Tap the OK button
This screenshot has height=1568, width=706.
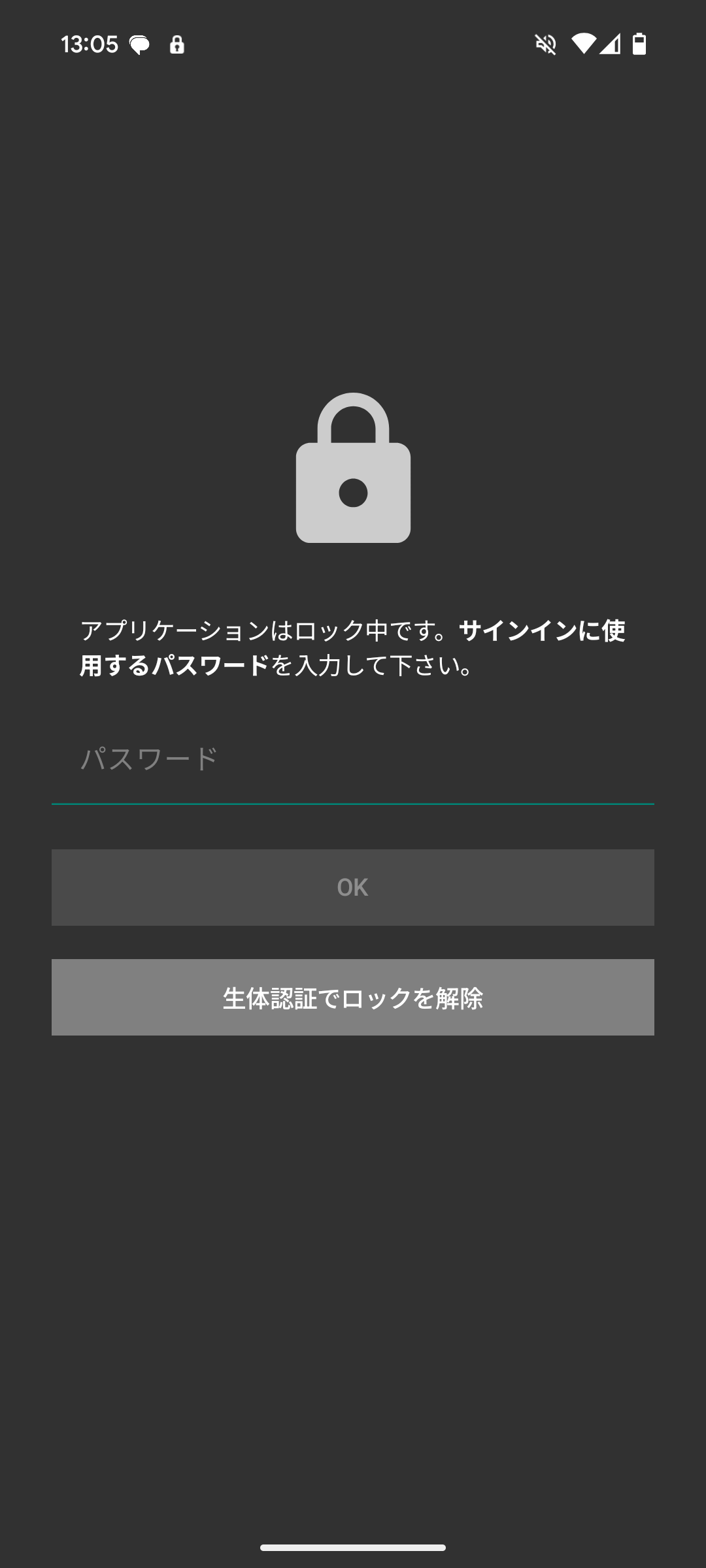pos(353,887)
